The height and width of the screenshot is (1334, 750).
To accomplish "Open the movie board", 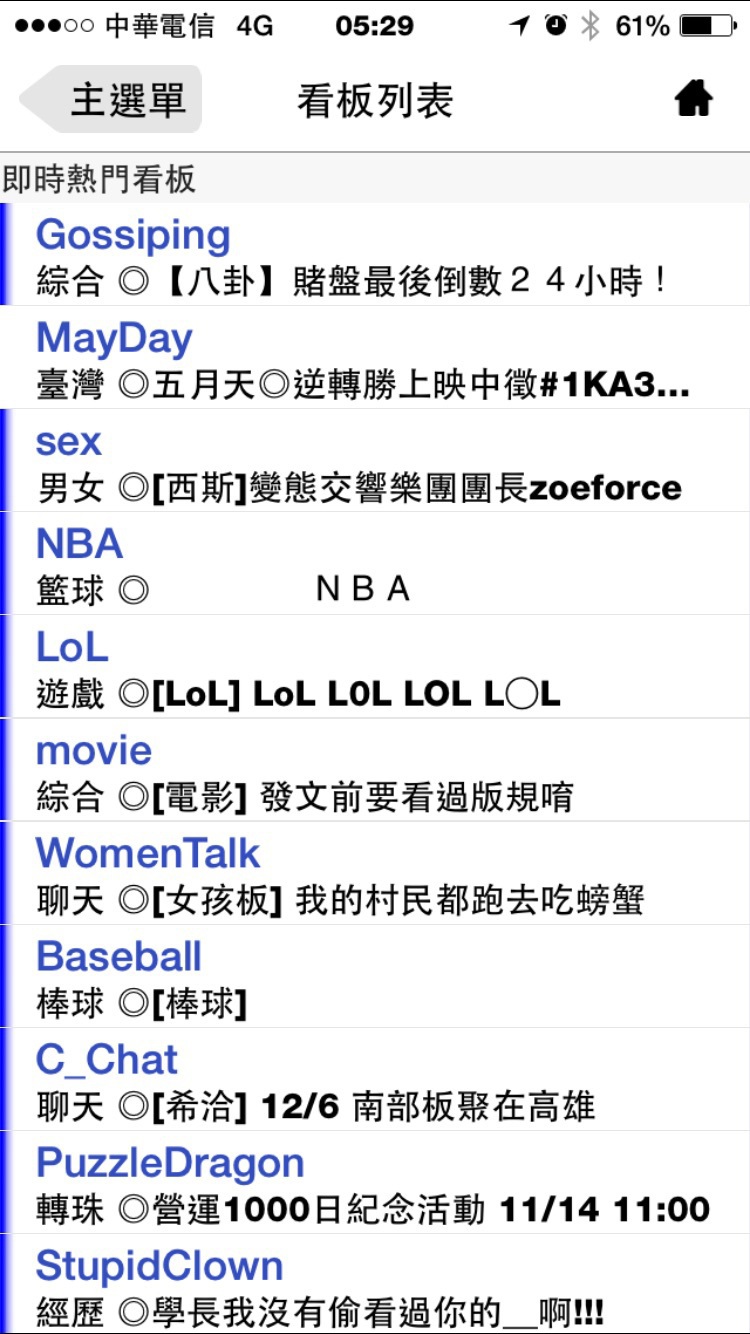I will point(375,769).
